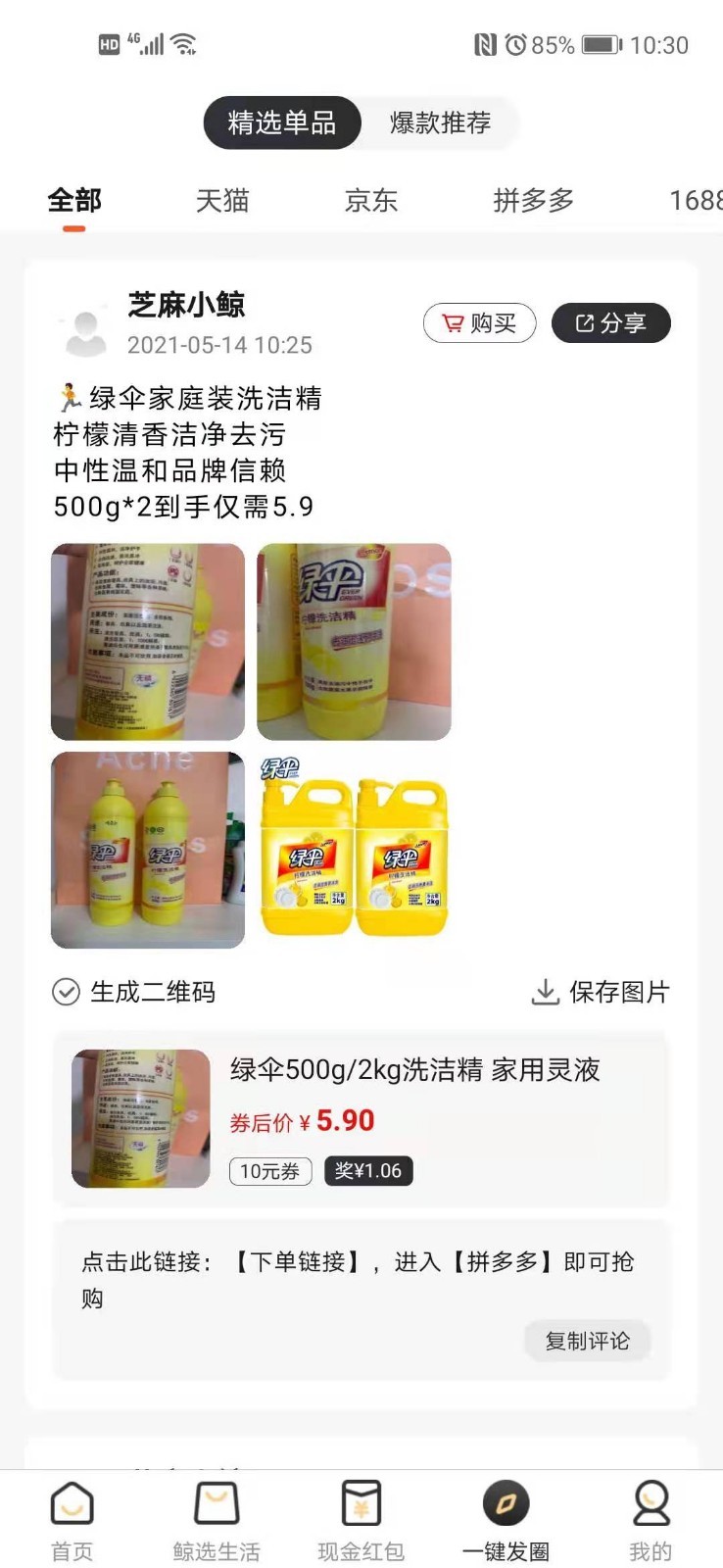723x1568 pixels.
Task: Open the 京东 tab
Action: 371,201
